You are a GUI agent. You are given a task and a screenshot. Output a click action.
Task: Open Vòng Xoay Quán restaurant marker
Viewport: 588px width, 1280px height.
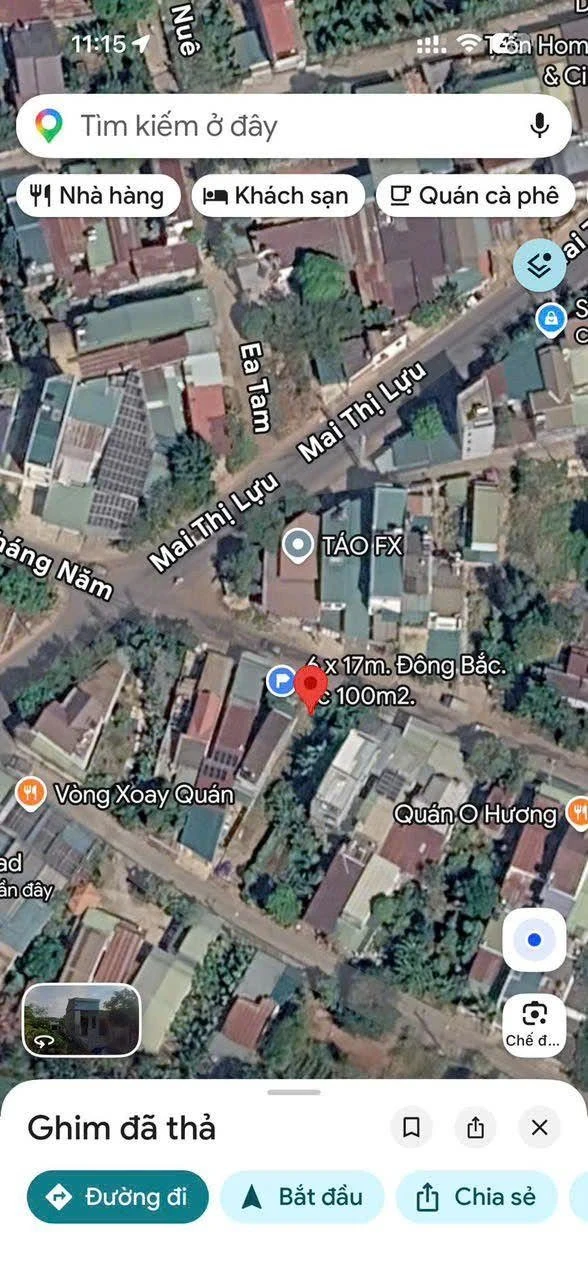click(31, 794)
